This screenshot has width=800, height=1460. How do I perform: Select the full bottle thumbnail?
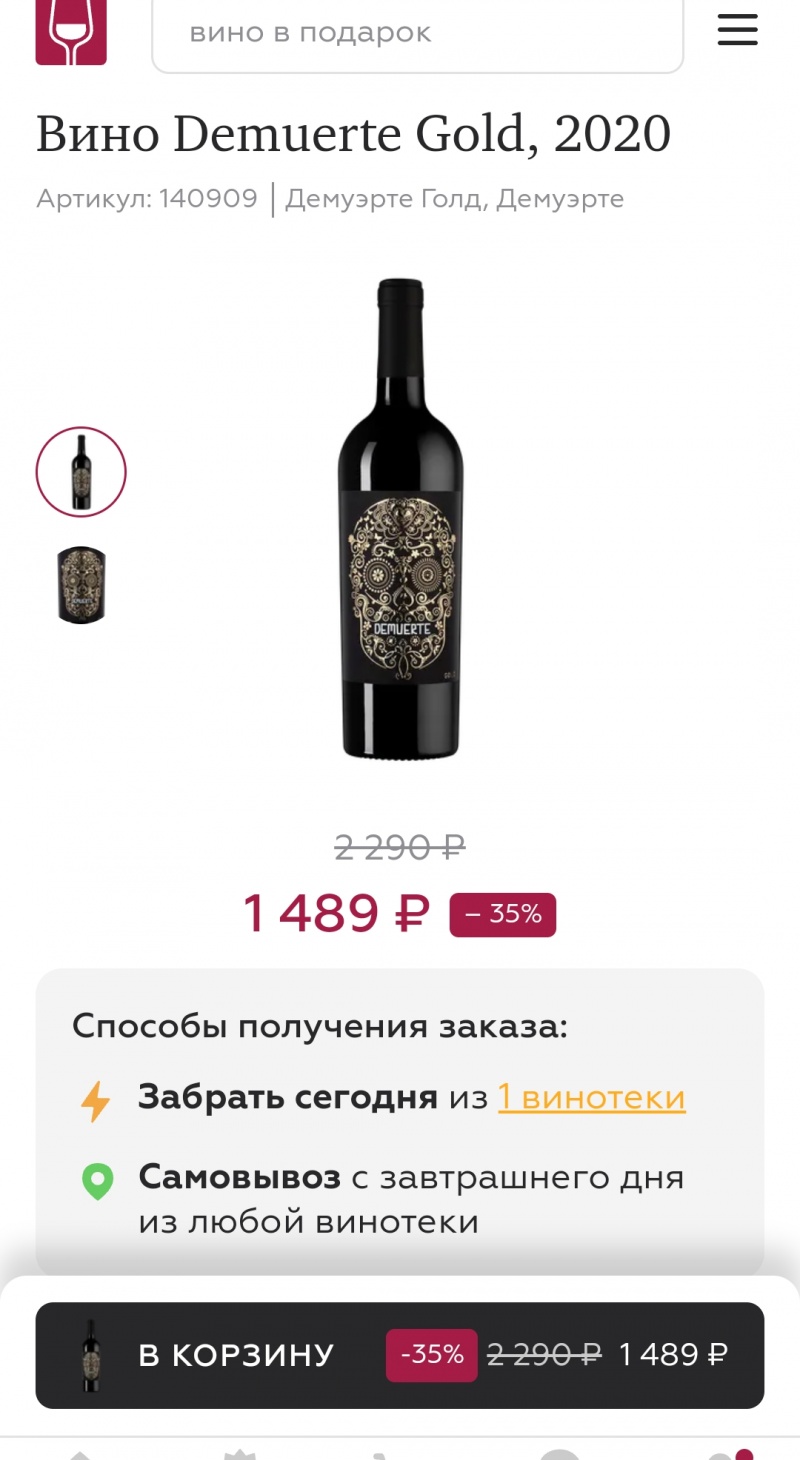81,472
